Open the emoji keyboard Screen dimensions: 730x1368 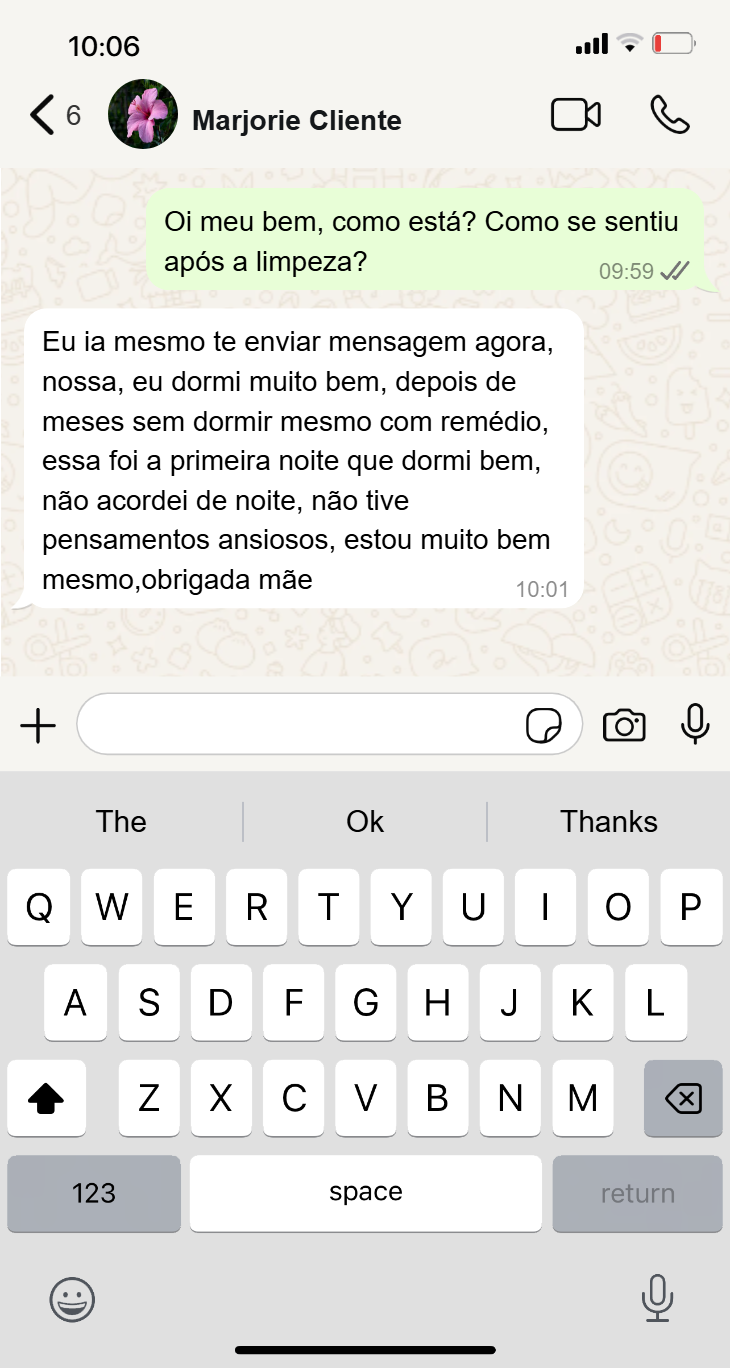71,1299
